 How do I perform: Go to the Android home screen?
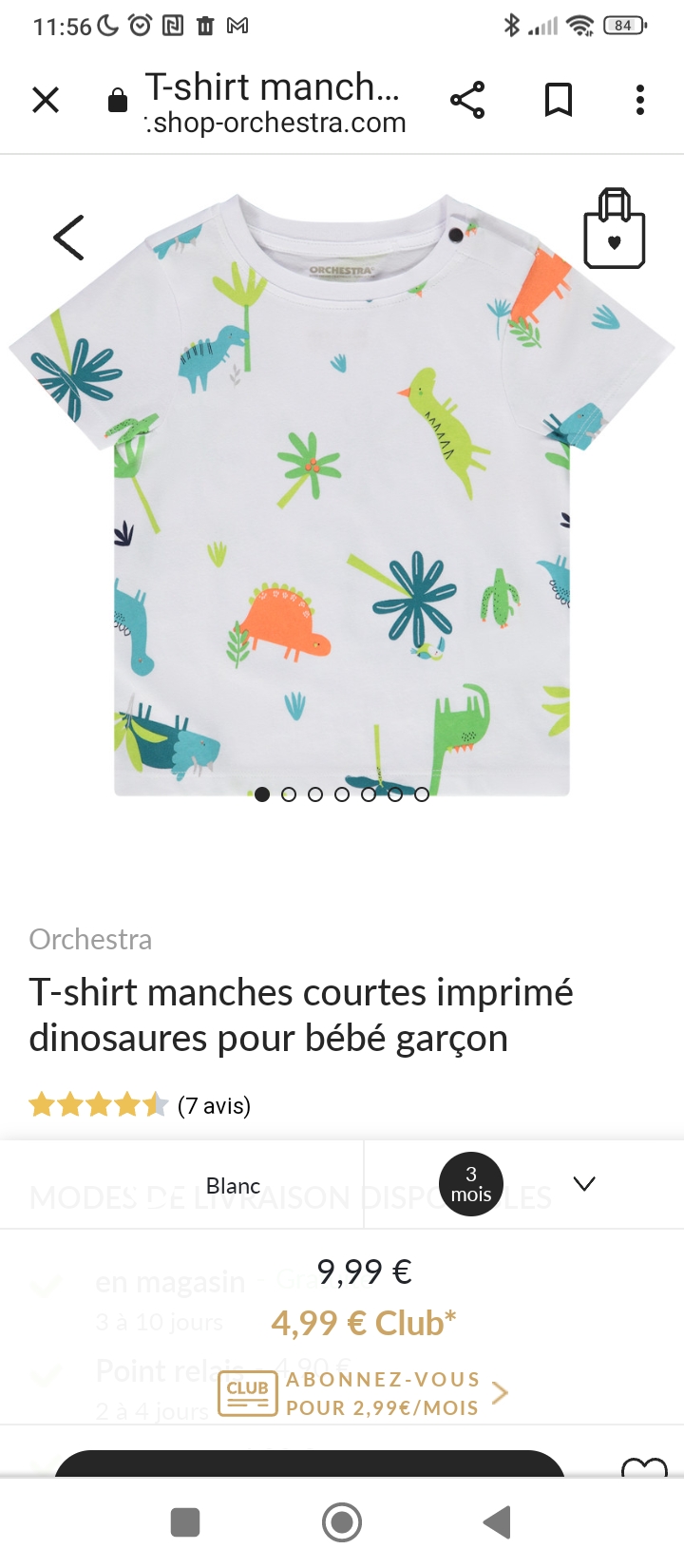tap(342, 1522)
